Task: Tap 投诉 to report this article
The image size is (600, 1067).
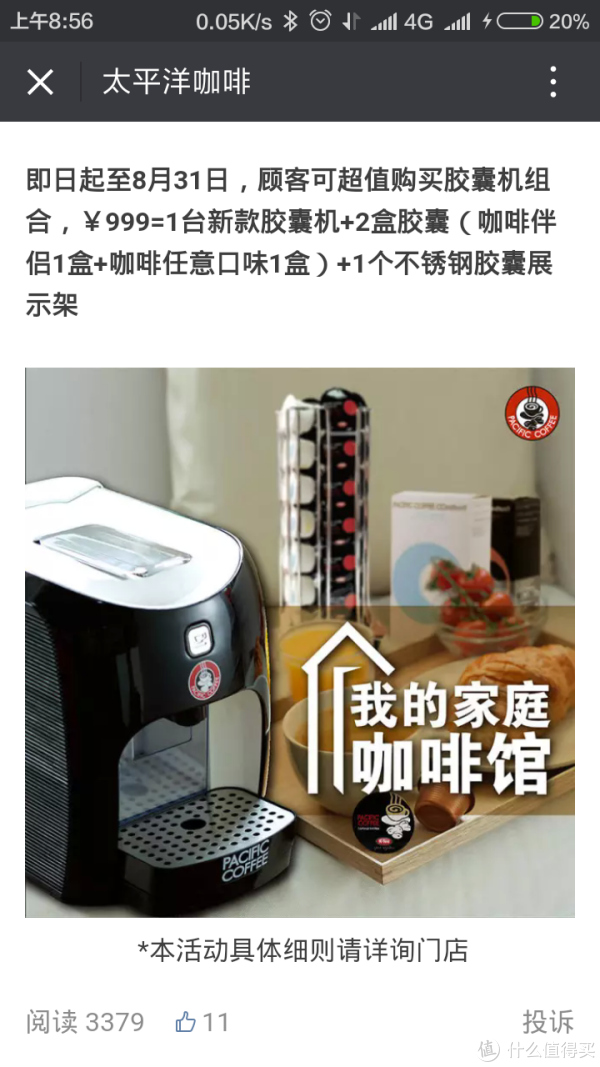Action: click(x=548, y=1021)
